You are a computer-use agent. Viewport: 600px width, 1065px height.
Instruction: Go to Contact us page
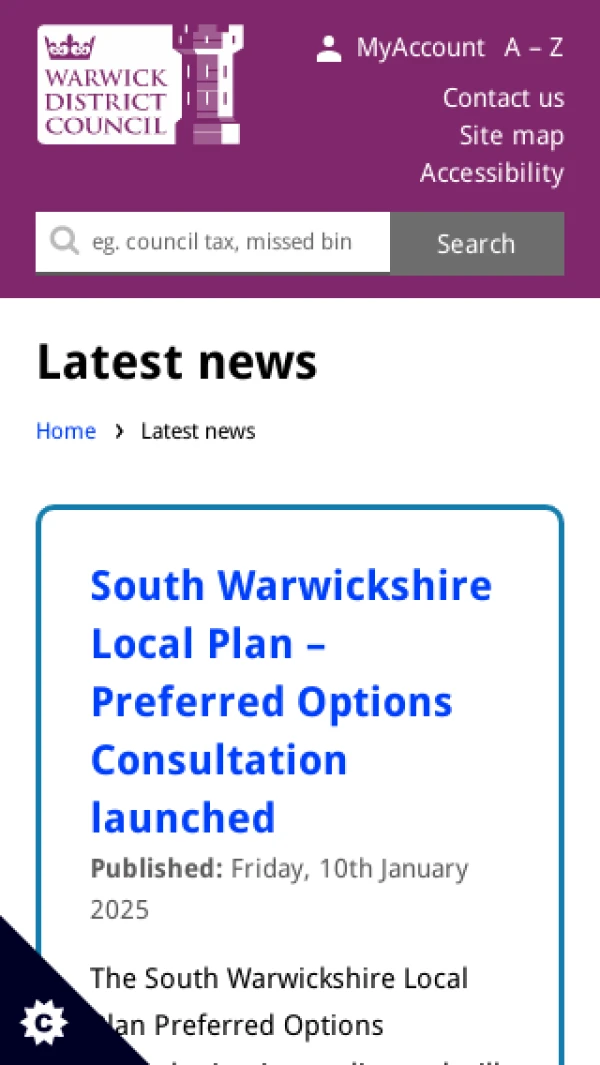[503, 98]
